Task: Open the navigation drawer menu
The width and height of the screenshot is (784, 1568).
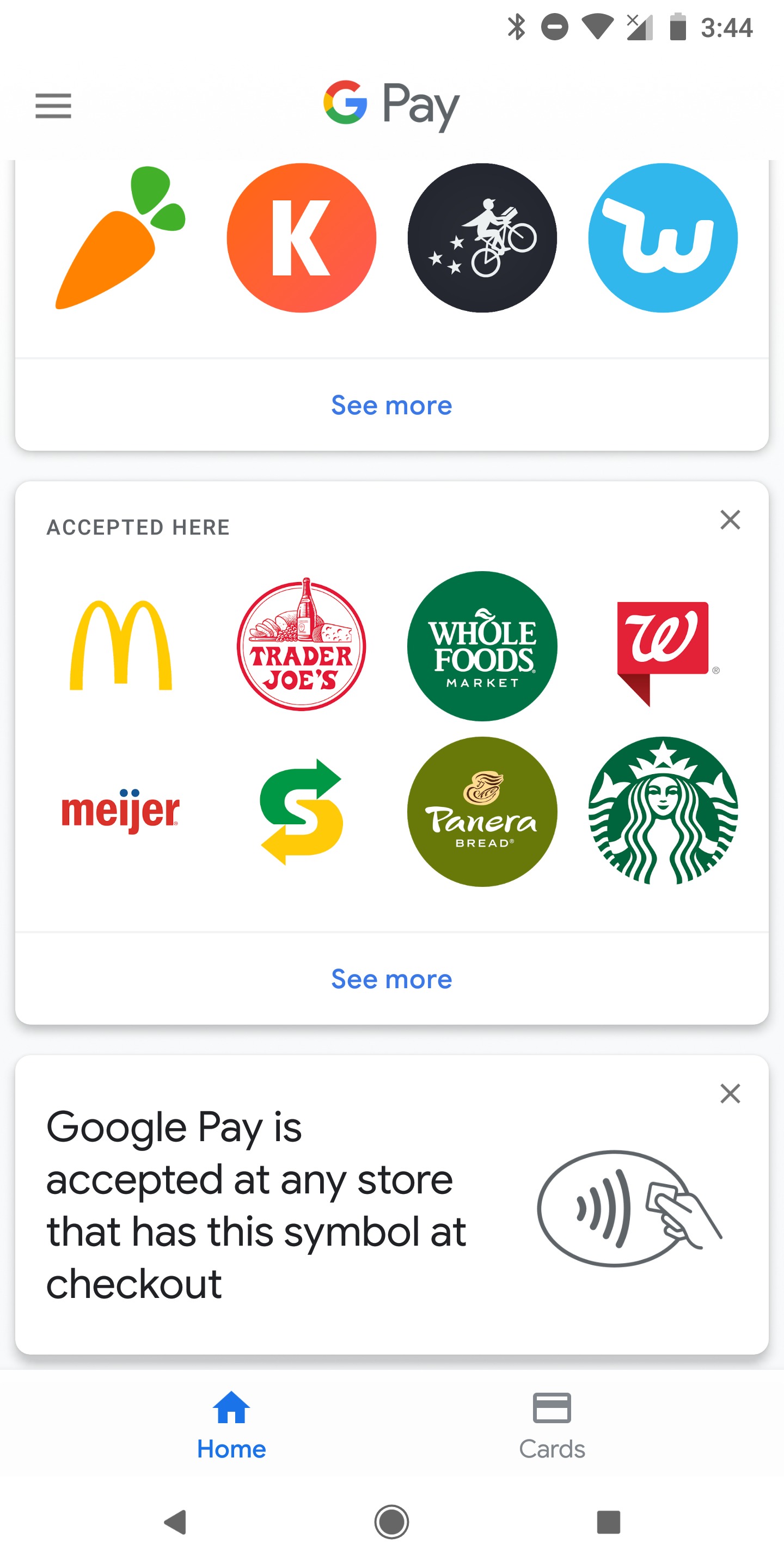Action: pyautogui.click(x=53, y=105)
